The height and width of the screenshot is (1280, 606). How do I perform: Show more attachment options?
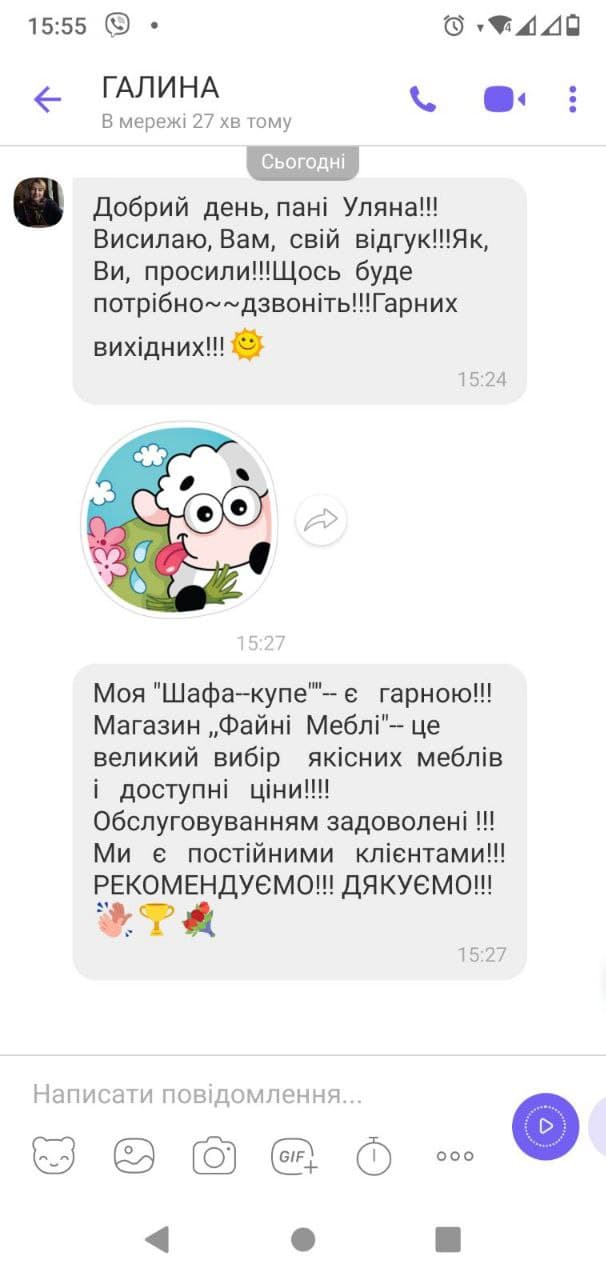(x=455, y=1156)
